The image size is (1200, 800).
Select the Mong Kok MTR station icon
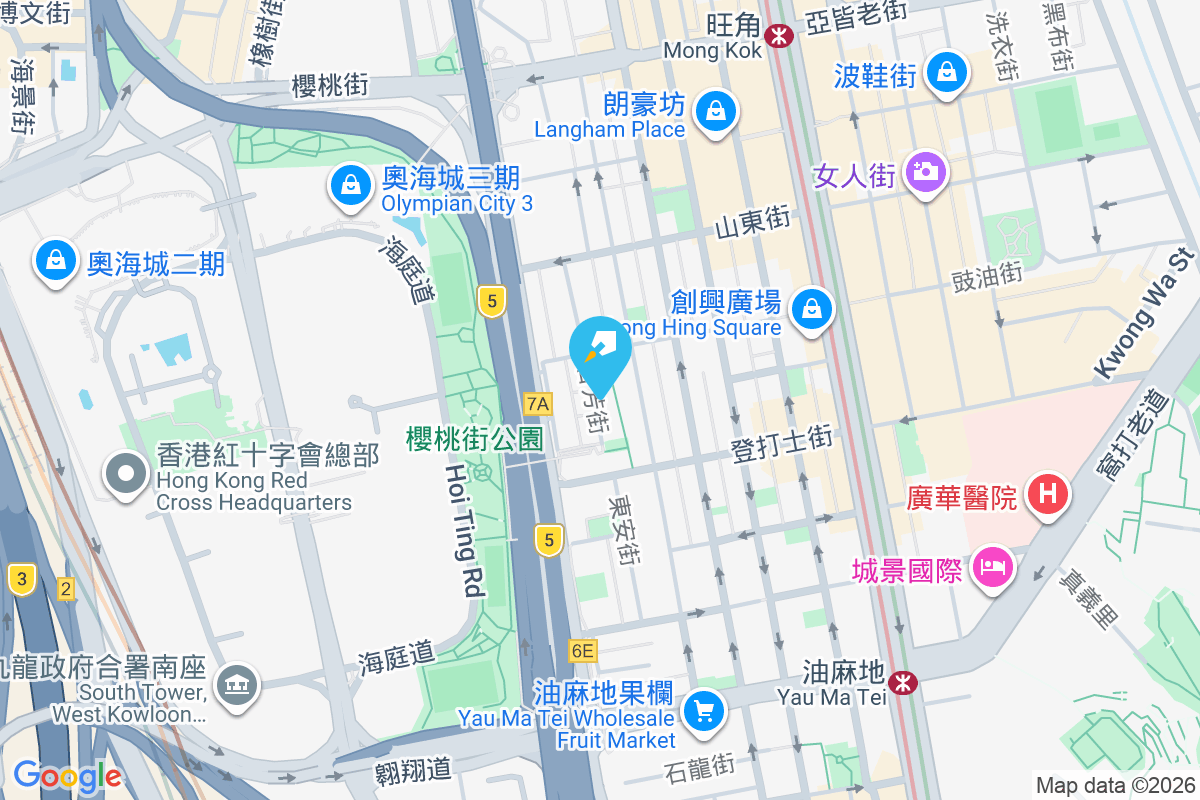(x=778, y=37)
